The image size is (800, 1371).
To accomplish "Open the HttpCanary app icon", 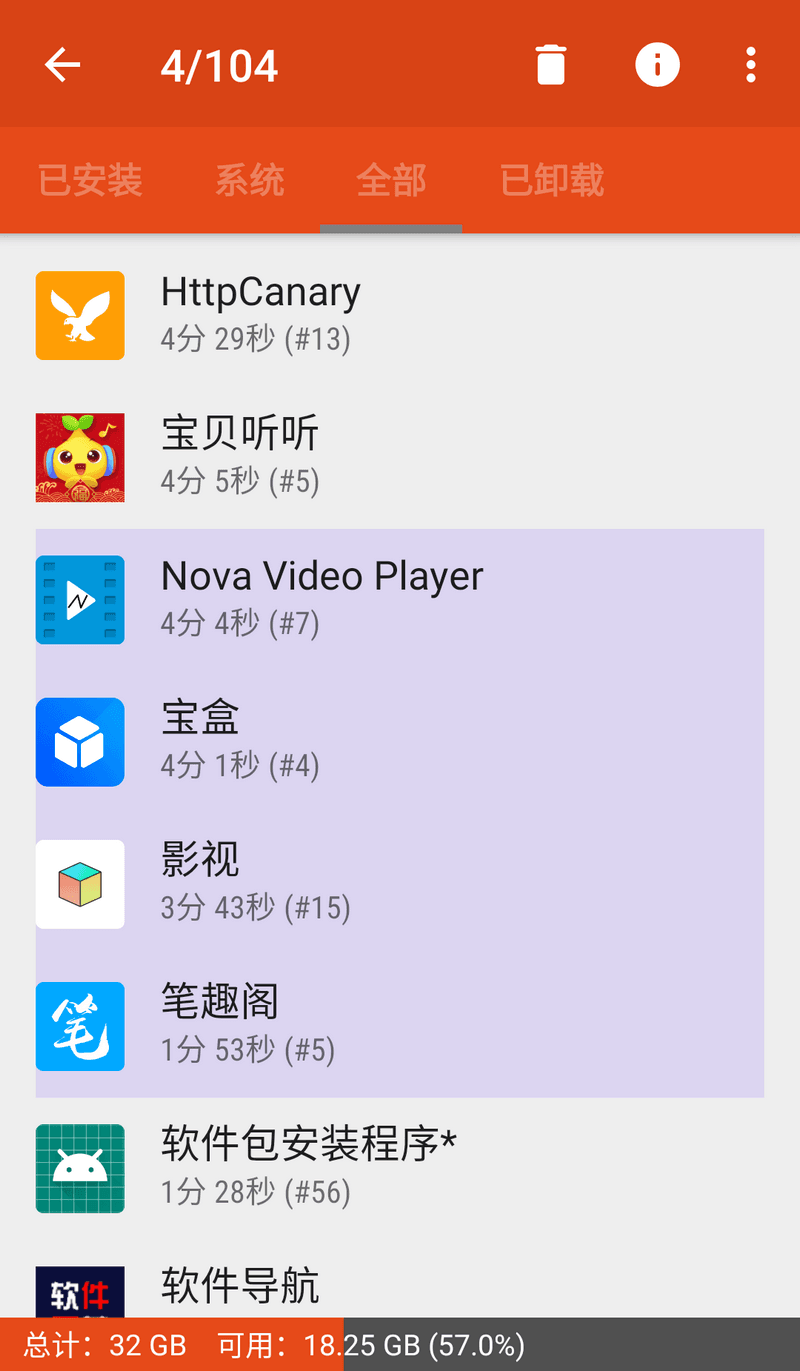I will [x=80, y=315].
